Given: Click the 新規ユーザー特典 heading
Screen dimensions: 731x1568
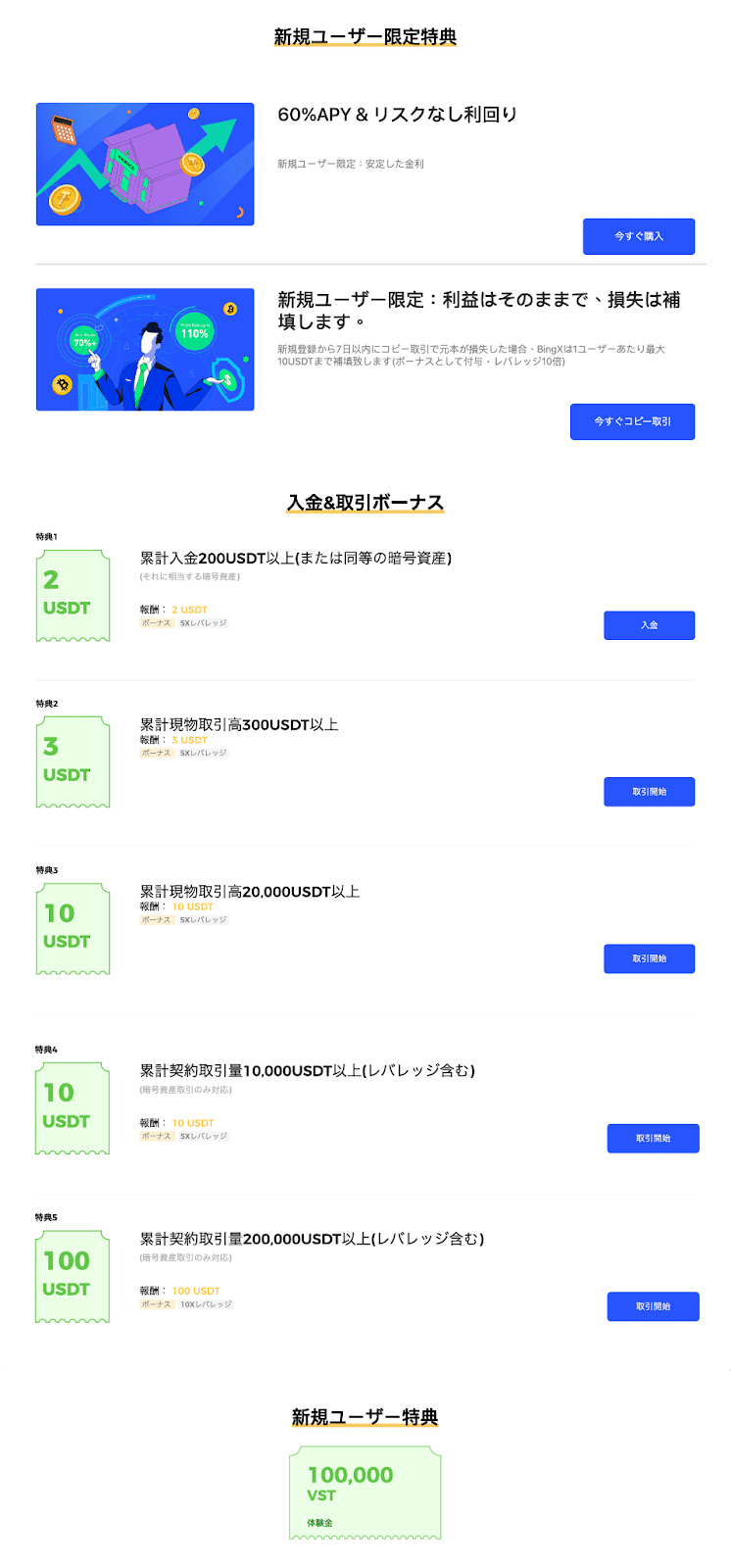Looking at the screenshot, I should tap(365, 1416).
